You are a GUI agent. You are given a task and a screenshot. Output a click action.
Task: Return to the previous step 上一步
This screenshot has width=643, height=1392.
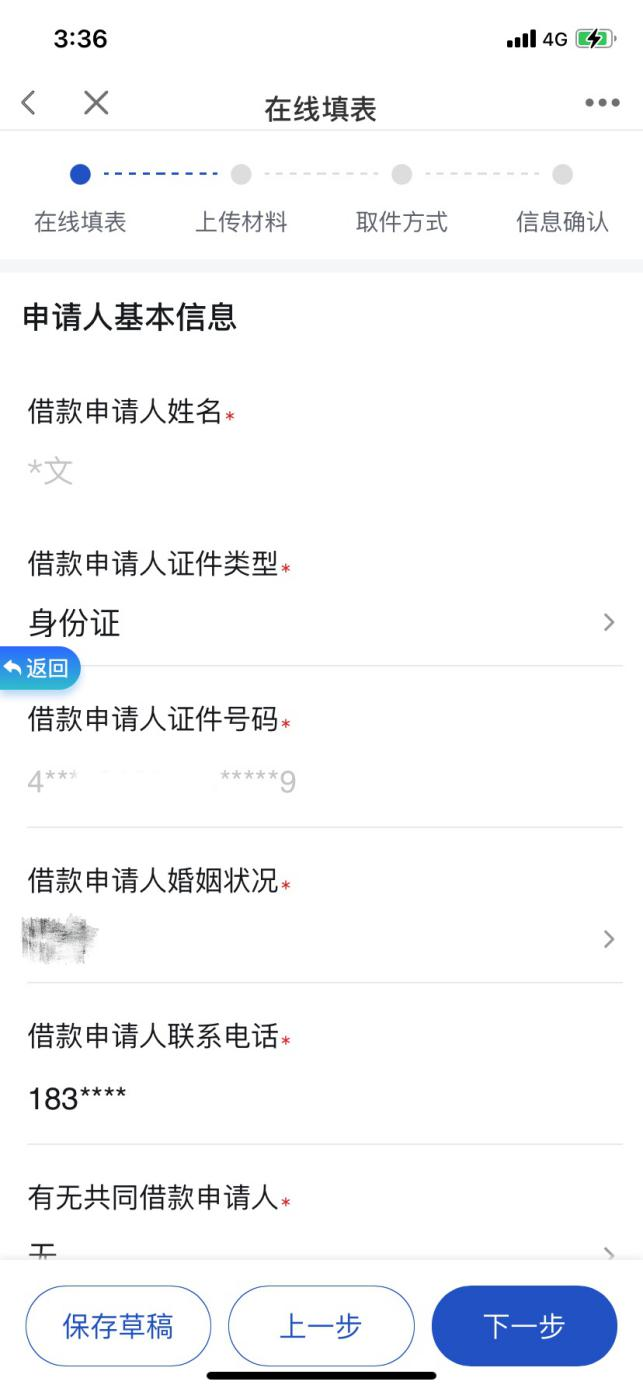pyautogui.click(x=321, y=1326)
